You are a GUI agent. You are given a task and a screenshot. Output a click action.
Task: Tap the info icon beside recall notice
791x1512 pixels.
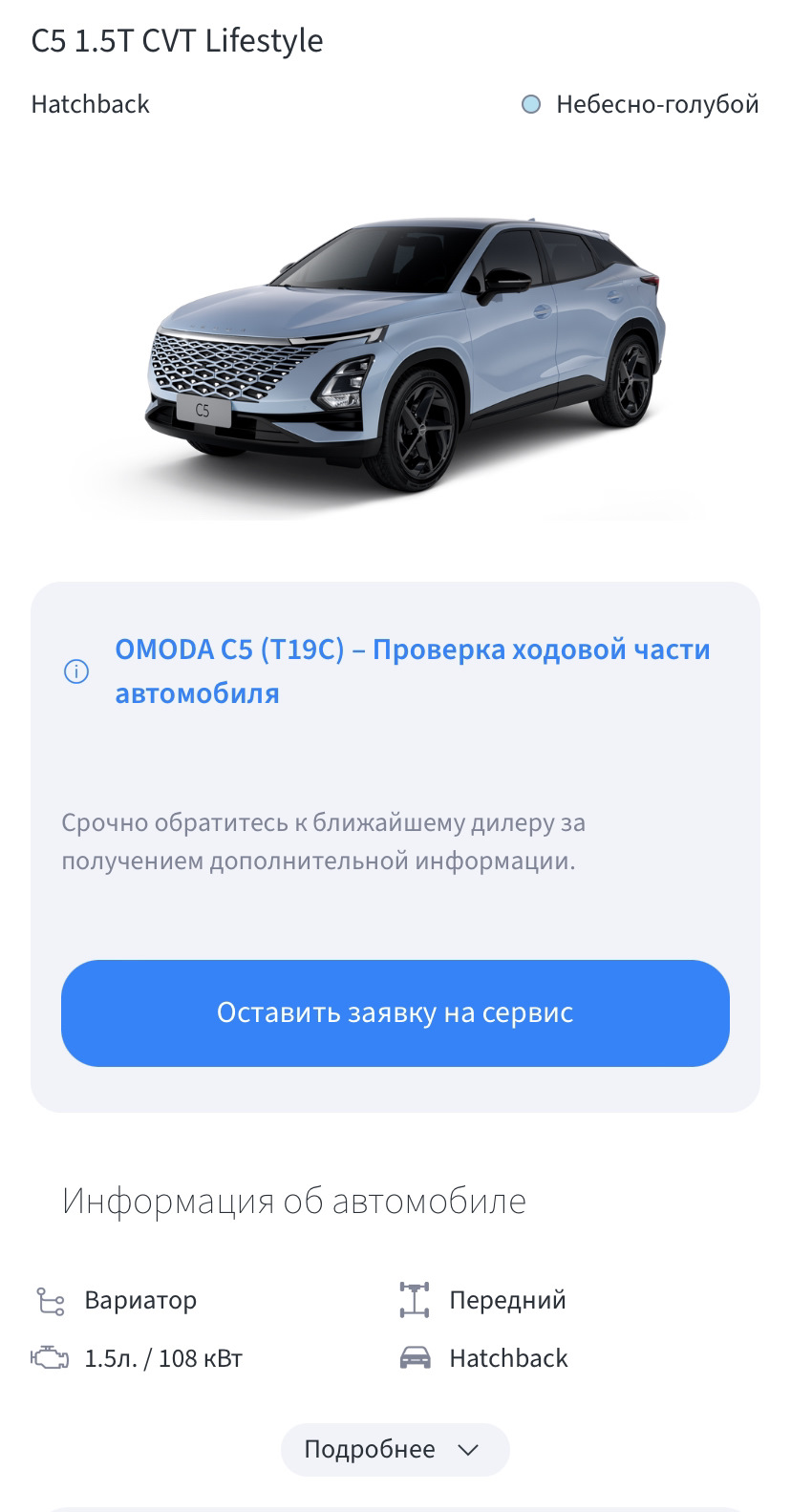pos(76,671)
